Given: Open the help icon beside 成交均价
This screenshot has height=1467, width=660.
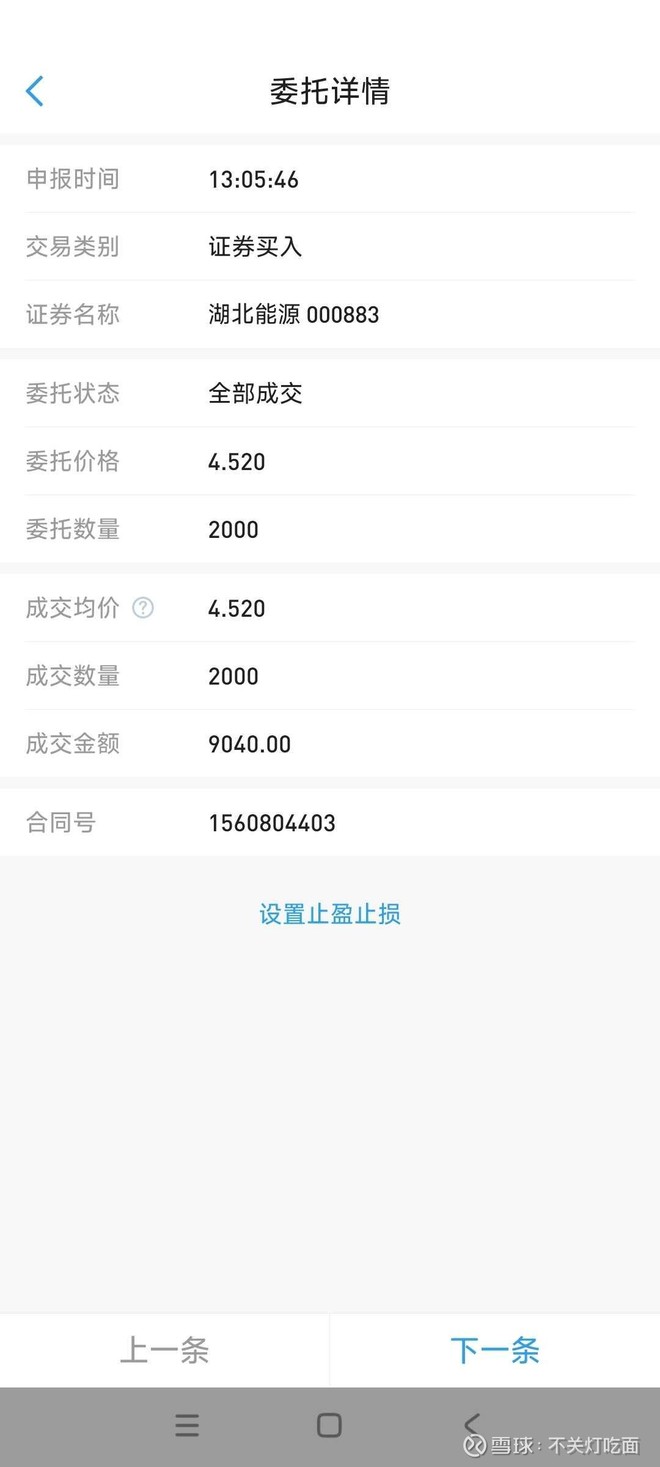Looking at the screenshot, I should coord(143,607).
